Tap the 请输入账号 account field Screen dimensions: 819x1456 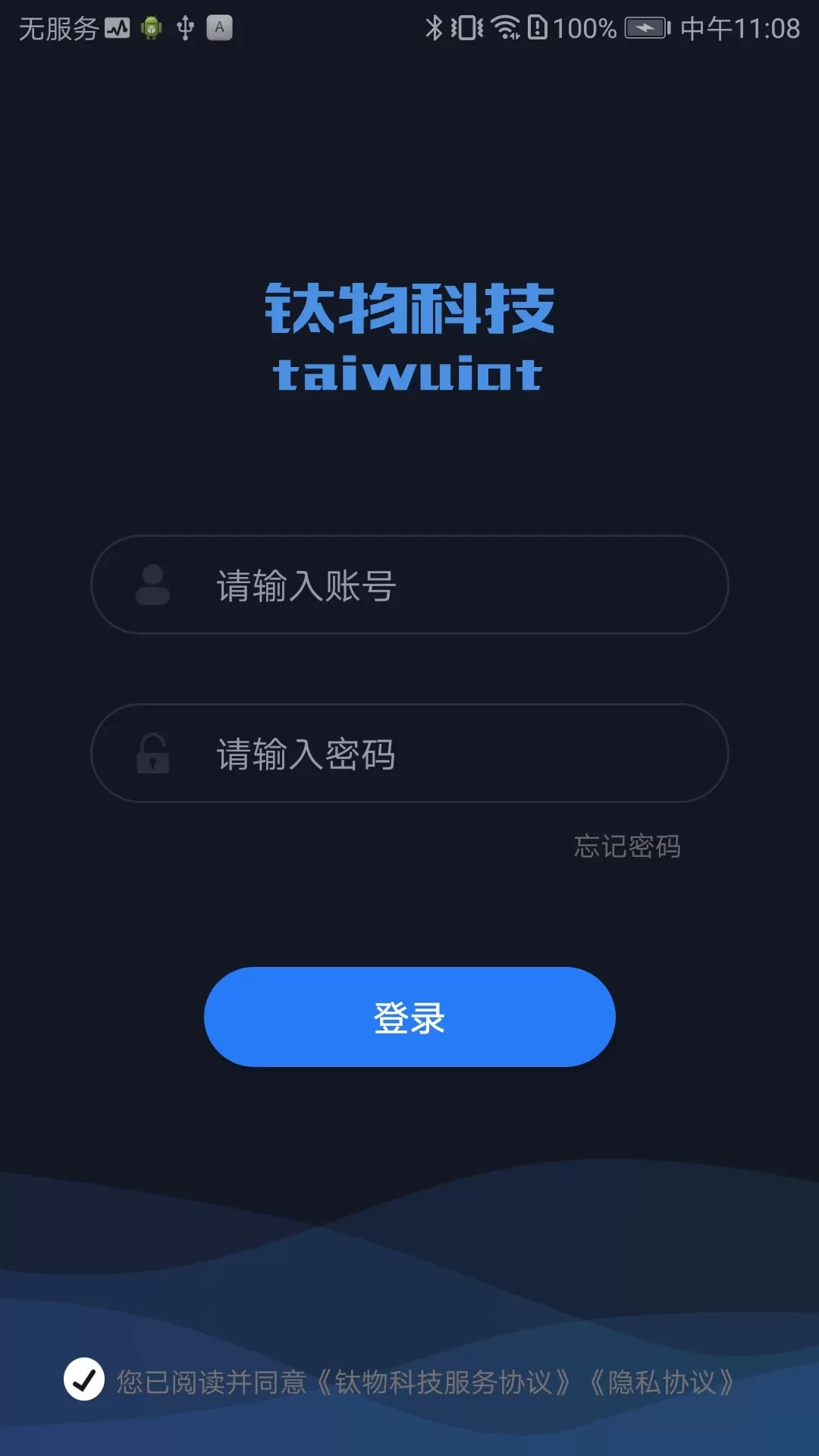409,585
